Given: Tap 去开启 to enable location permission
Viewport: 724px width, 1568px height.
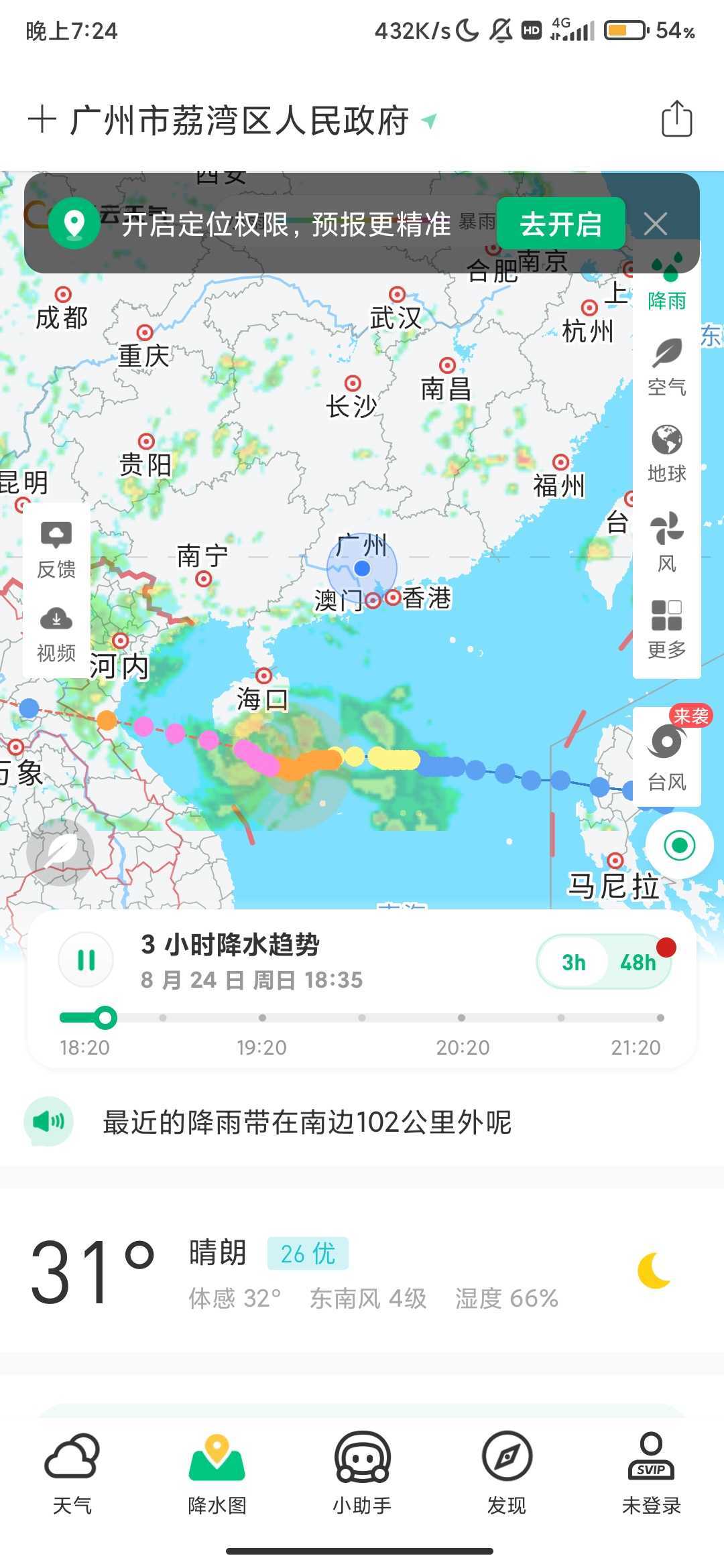Looking at the screenshot, I should coord(560,224).
